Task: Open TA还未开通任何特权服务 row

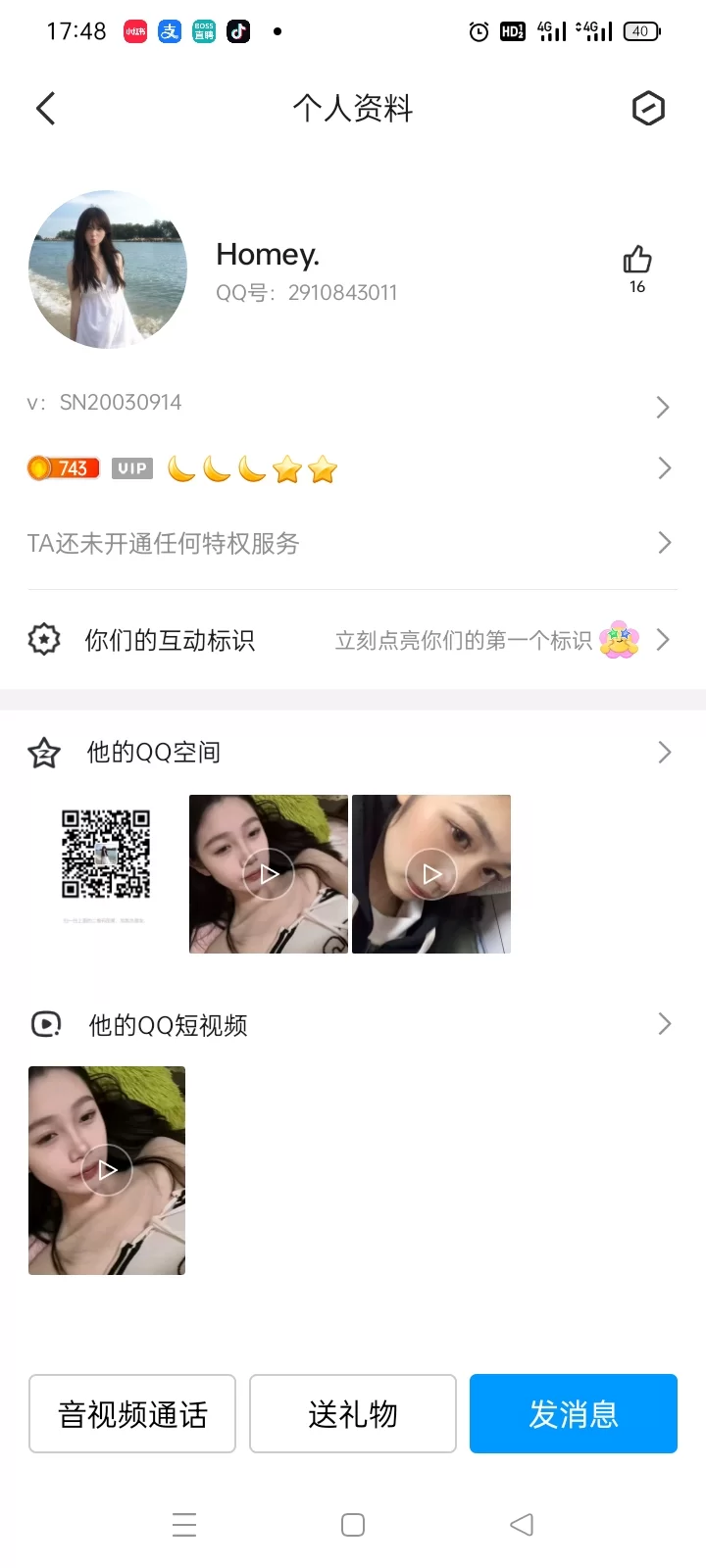Action: tap(351, 543)
